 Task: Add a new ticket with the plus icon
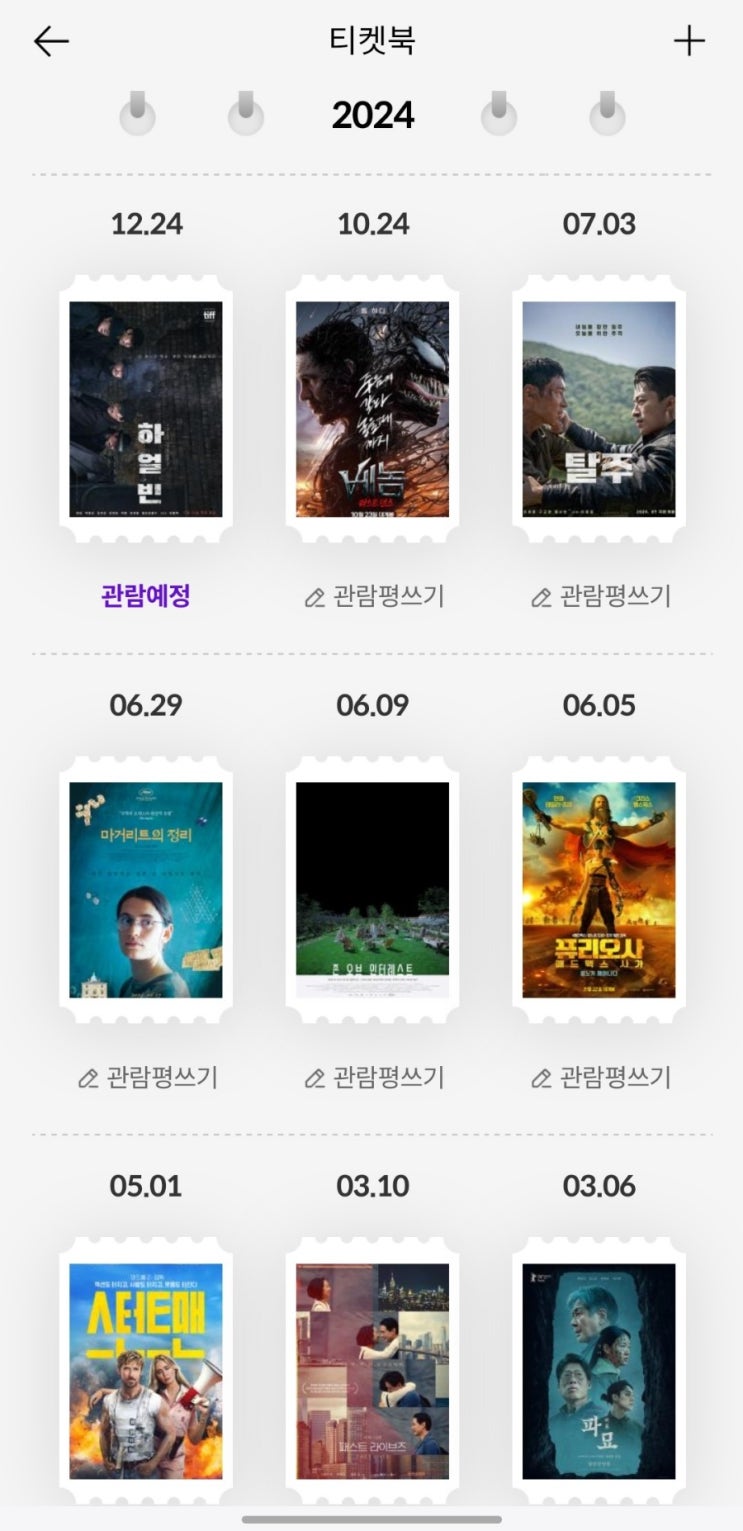[689, 41]
